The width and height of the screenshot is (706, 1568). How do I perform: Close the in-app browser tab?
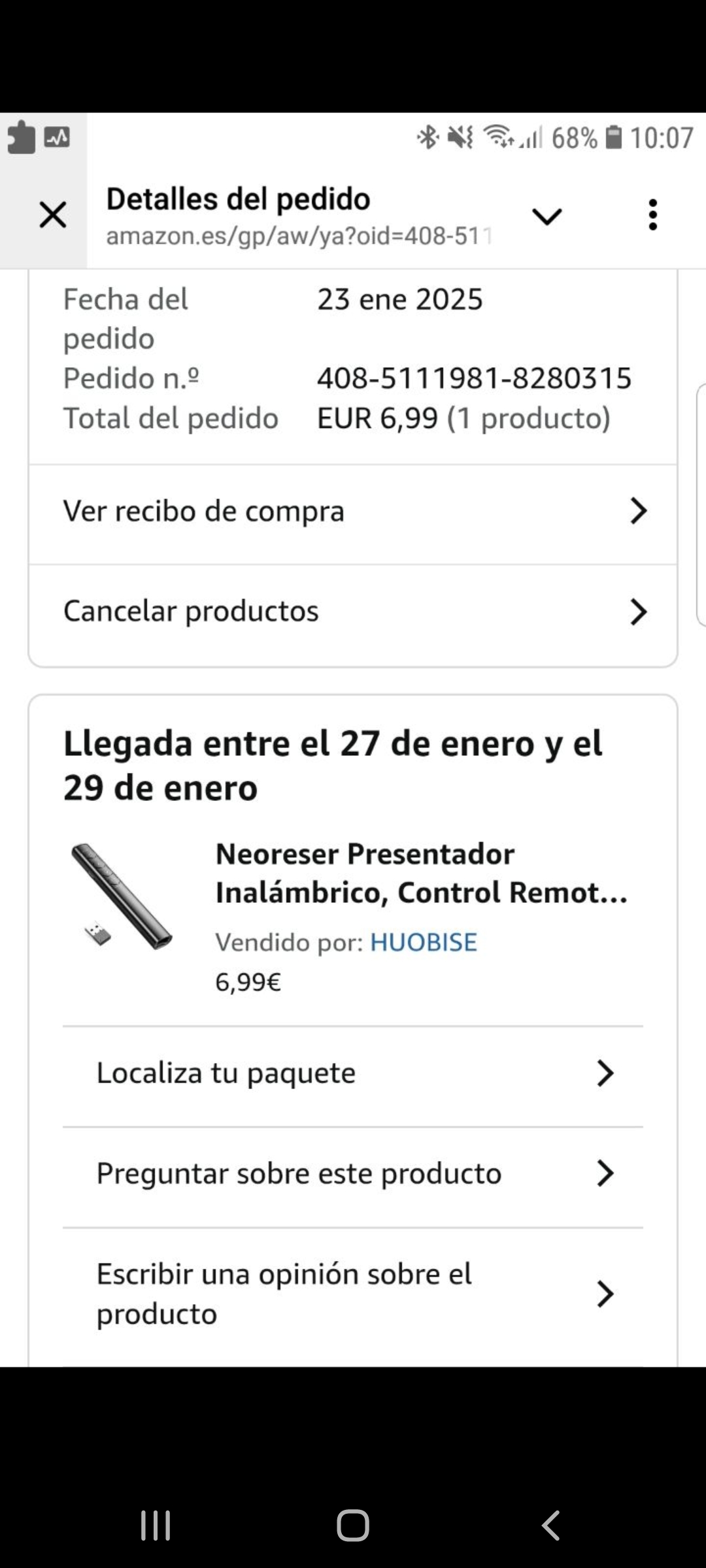[53, 215]
